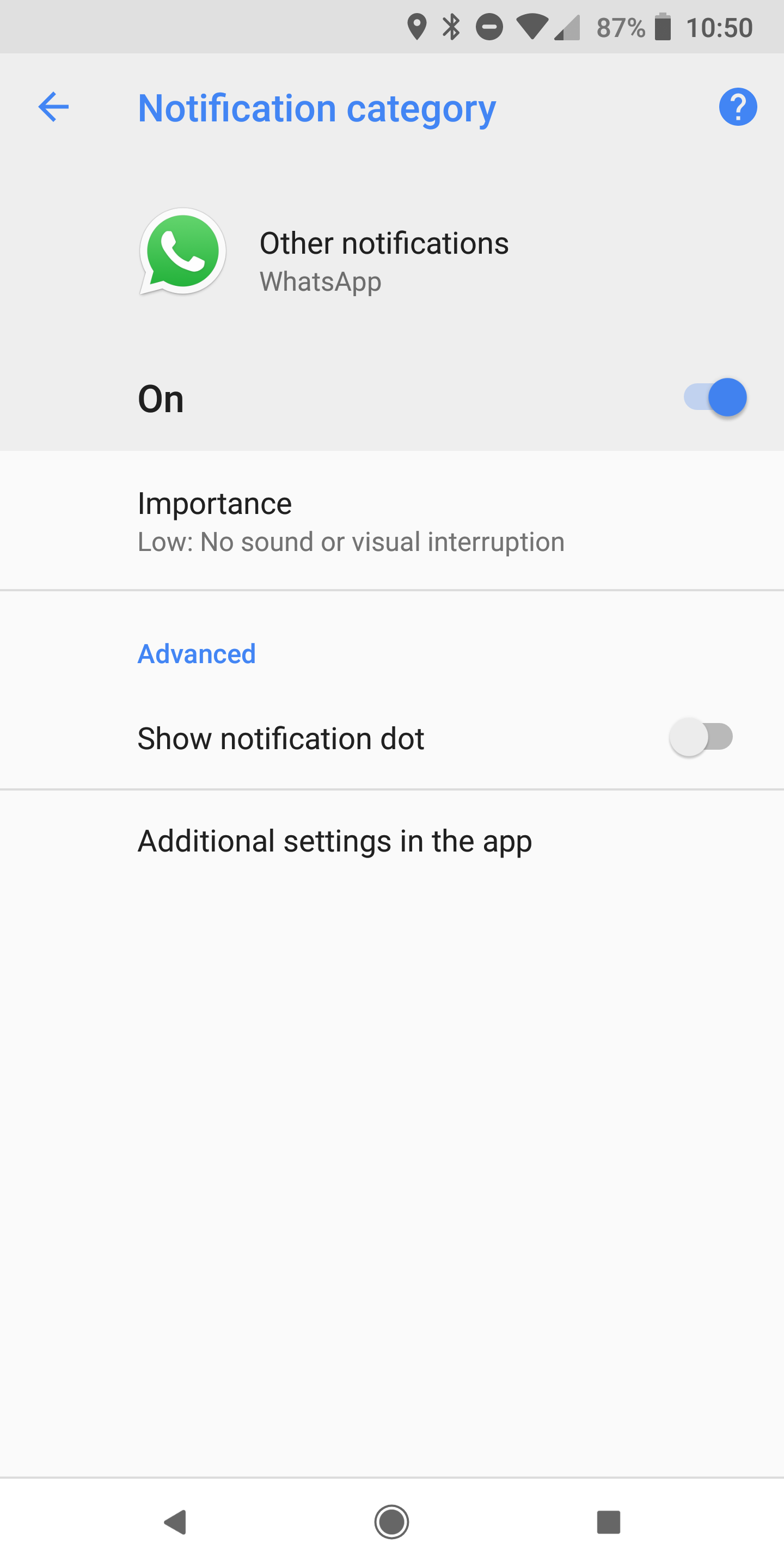Viewport: 784px width, 1568px height.
Task: Select the Notification category header
Action: [x=317, y=107]
